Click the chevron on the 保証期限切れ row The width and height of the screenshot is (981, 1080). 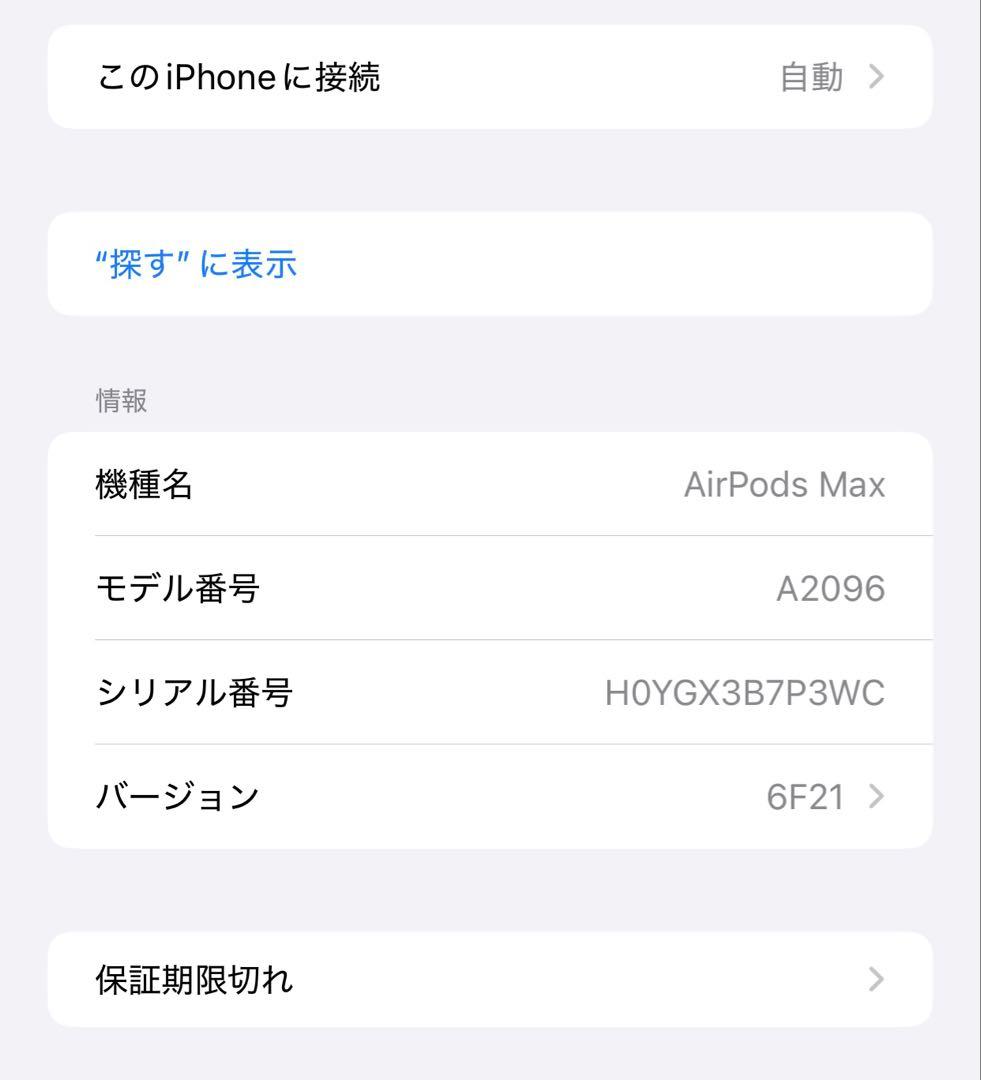pos(875,980)
